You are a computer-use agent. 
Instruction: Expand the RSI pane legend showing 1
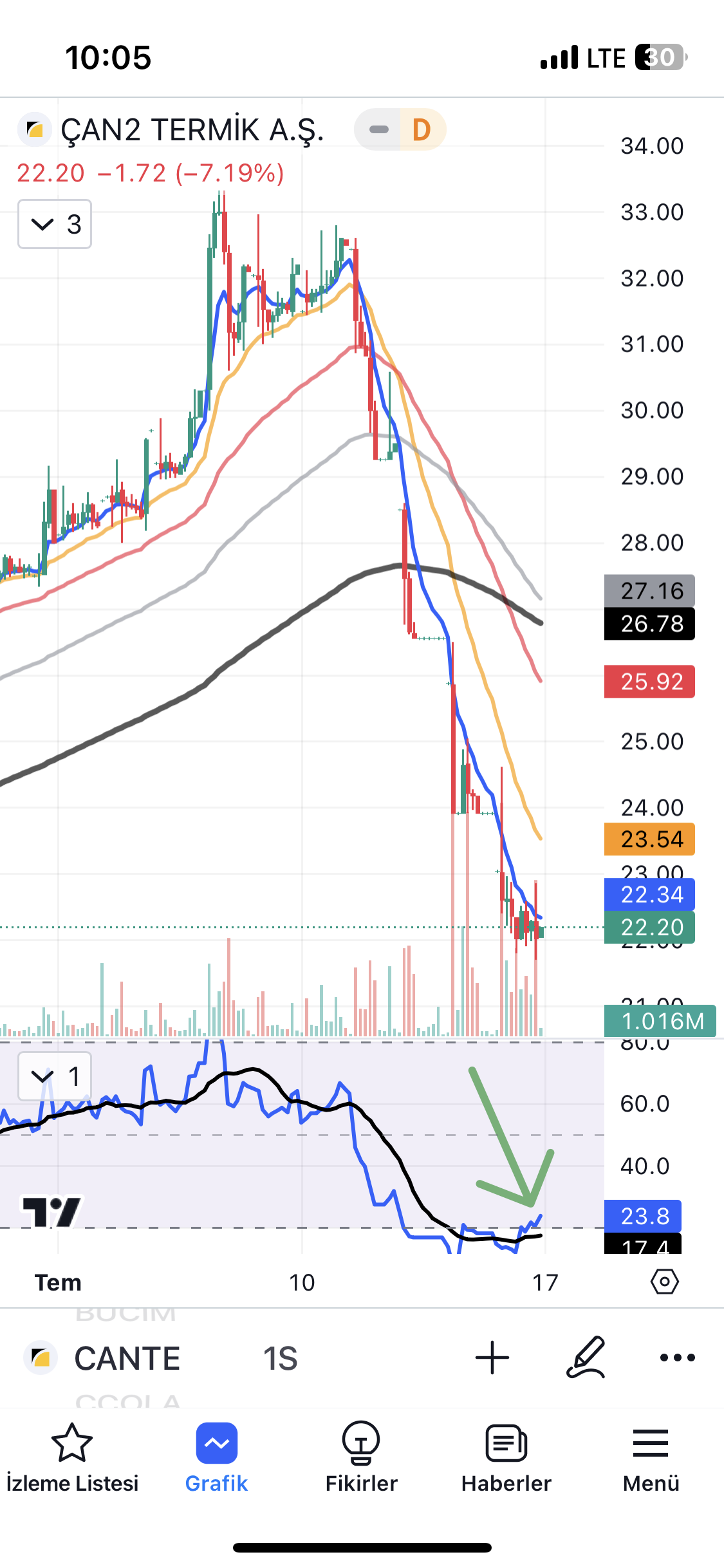[x=55, y=1076]
